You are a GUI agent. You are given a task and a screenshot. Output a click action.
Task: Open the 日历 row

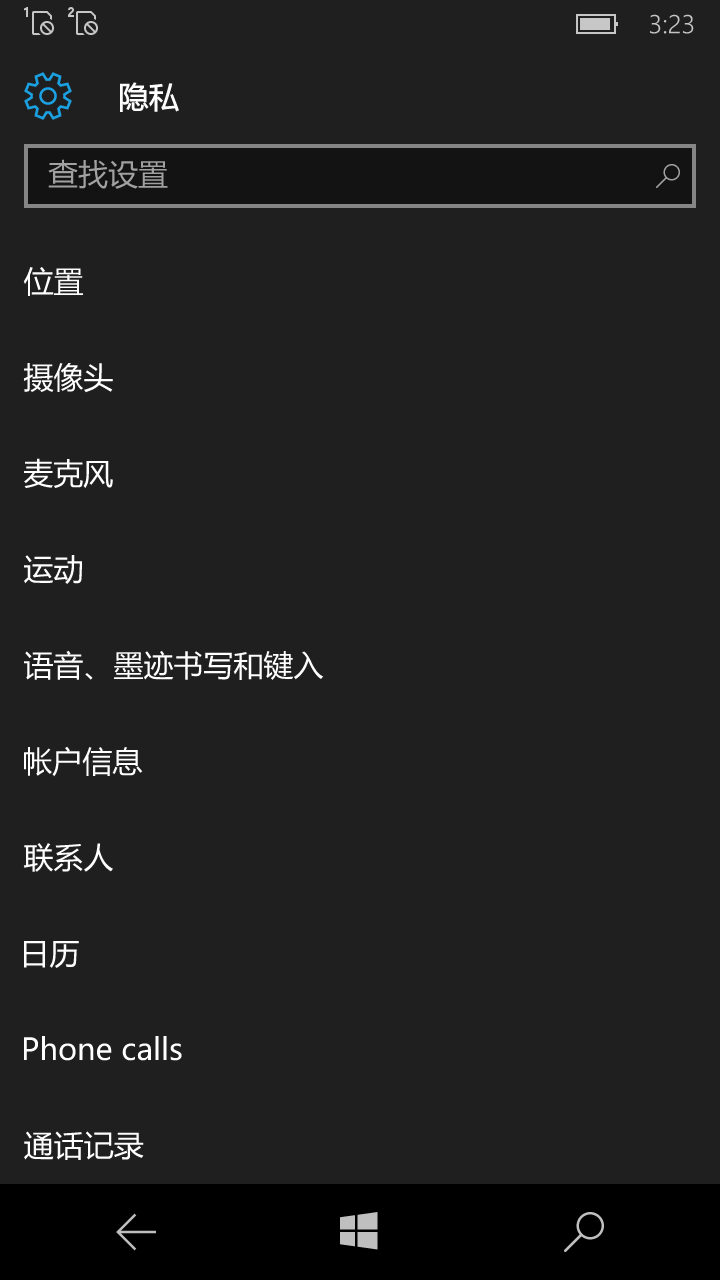[360, 954]
